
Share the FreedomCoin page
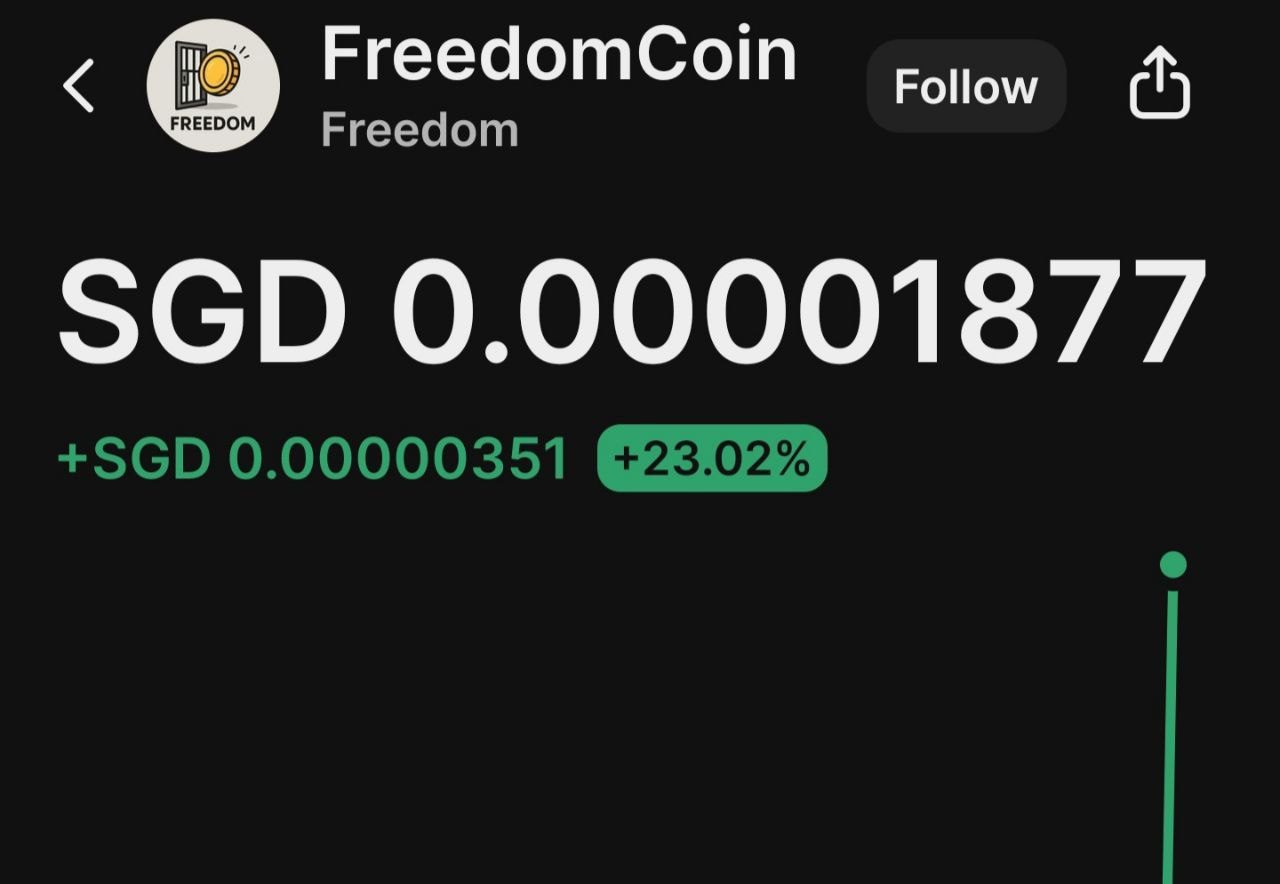click(x=1159, y=84)
